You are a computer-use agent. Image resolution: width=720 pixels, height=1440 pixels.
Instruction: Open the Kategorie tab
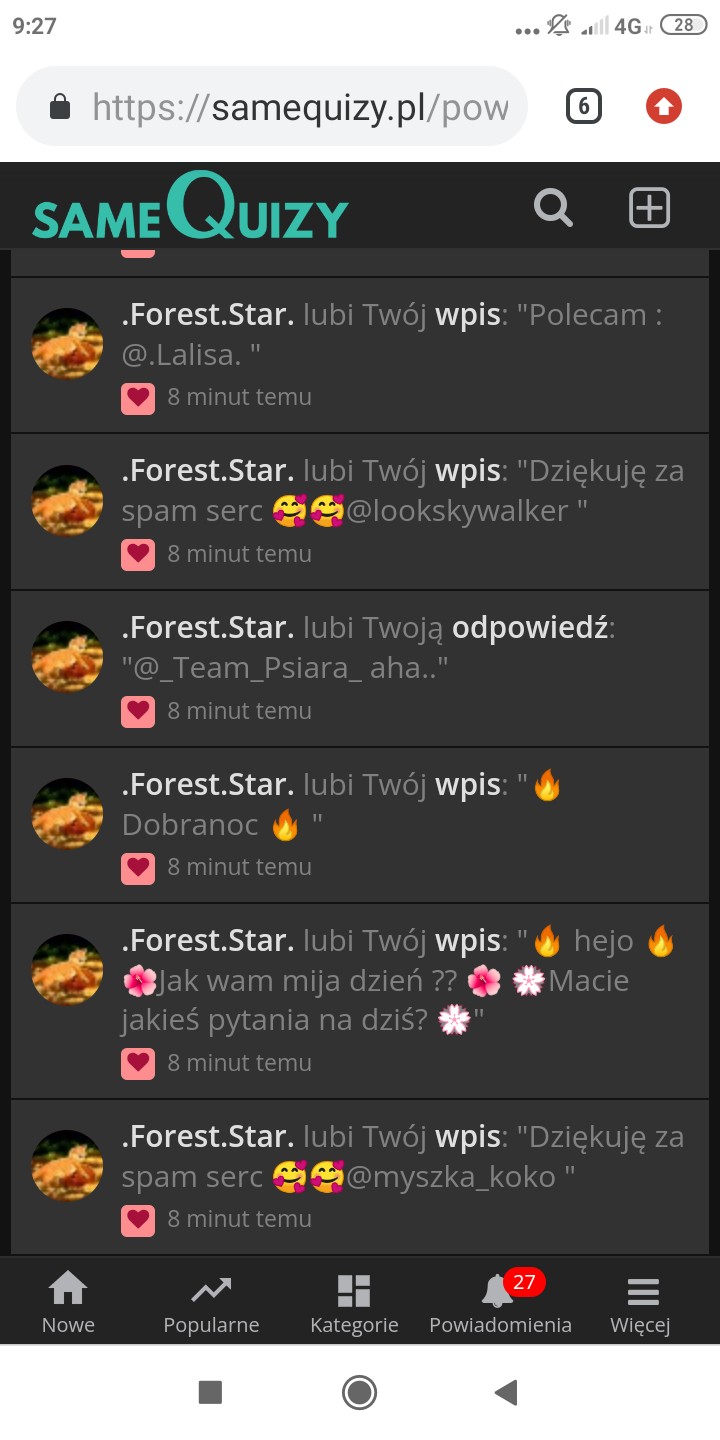[354, 1303]
